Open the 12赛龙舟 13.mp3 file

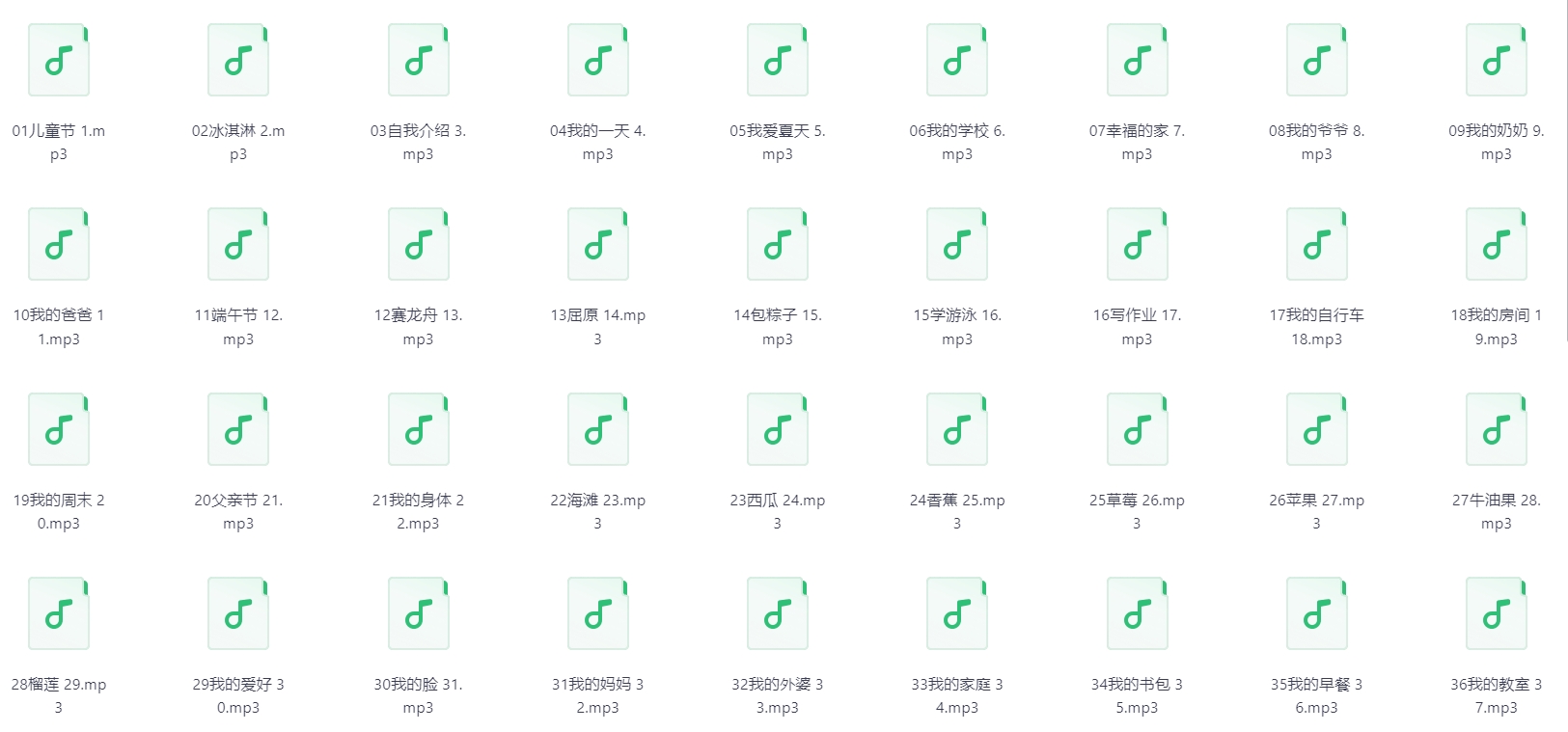coord(418,246)
